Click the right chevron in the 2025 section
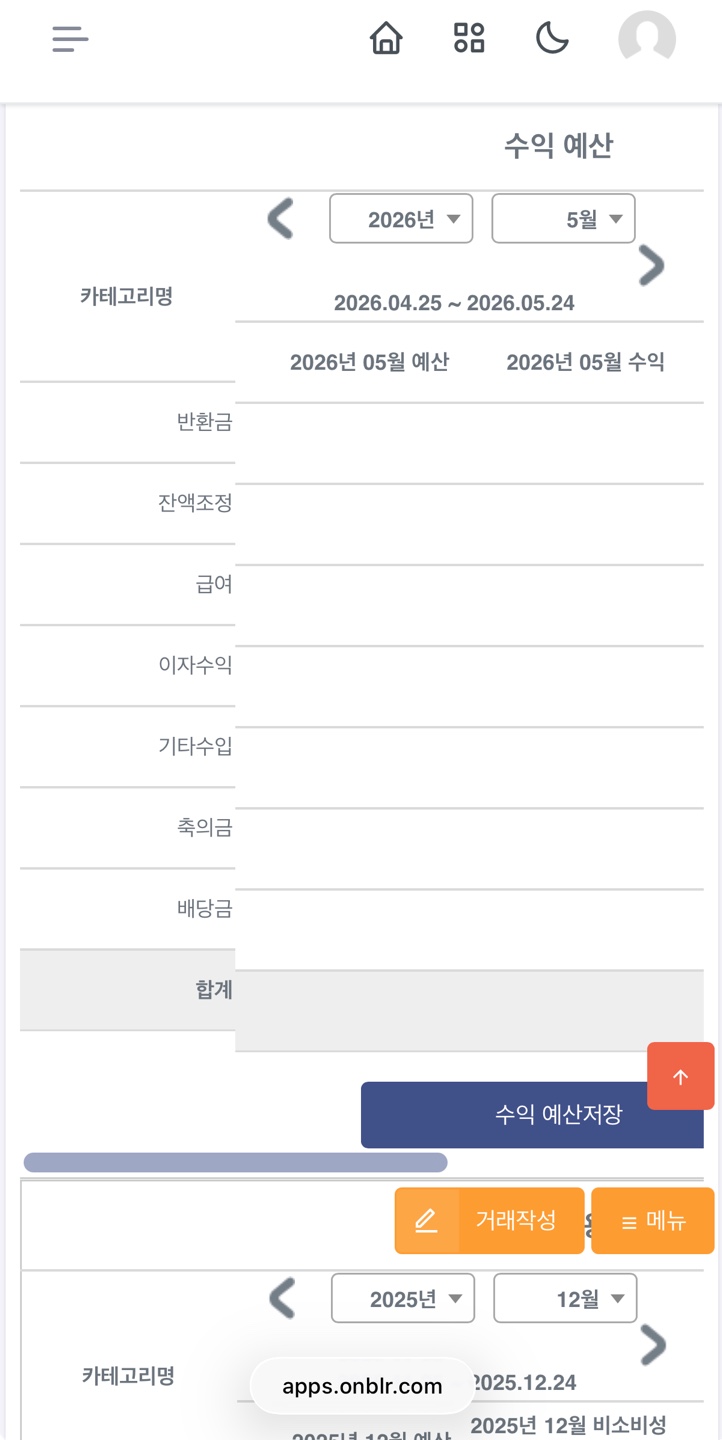The image size is (722, 1440). [653, 1345]
